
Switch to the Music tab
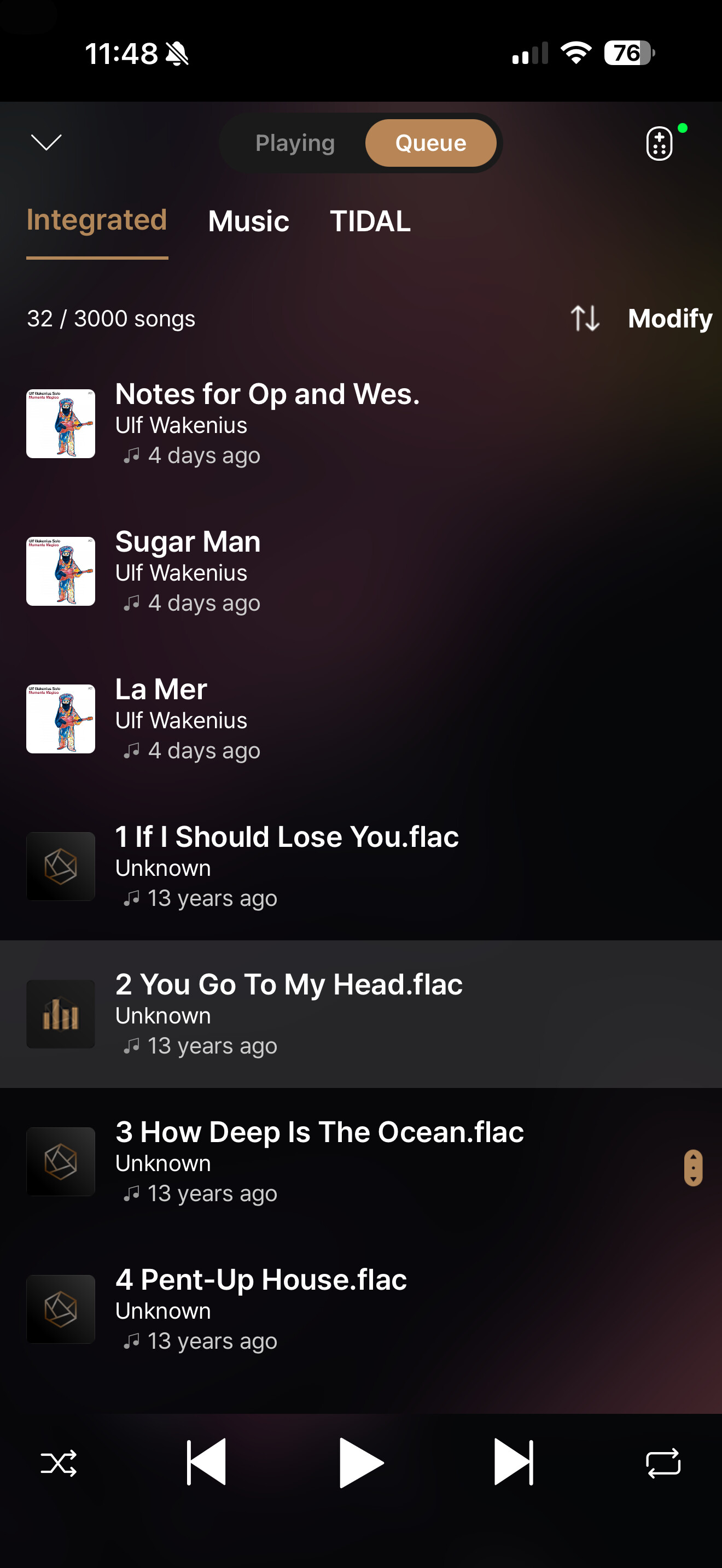click(x=248, y=221)
